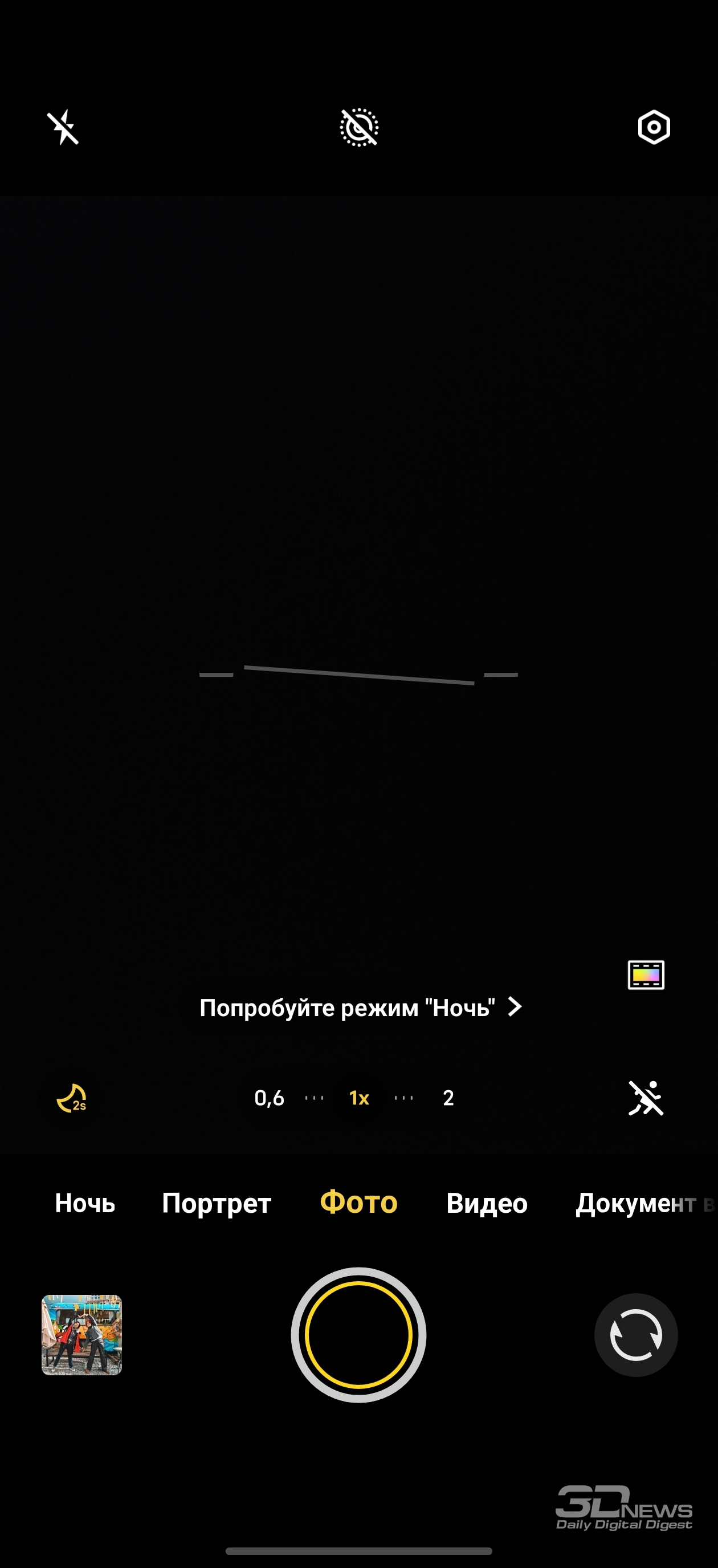
Task: Switch to the Портрет mode
Action: point(217,1204)
